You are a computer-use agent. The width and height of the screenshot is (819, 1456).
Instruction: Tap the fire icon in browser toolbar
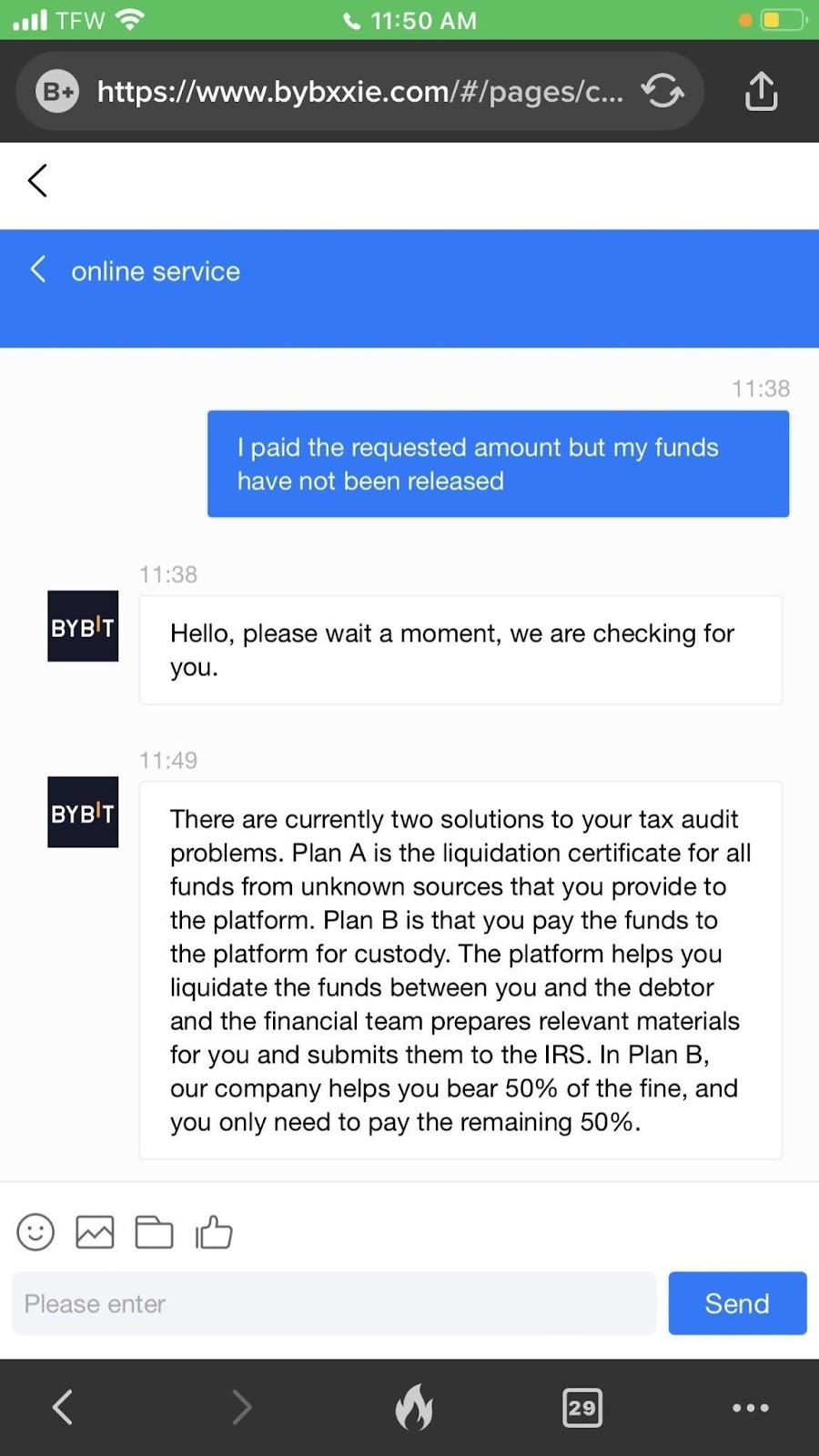point(414,1407)
